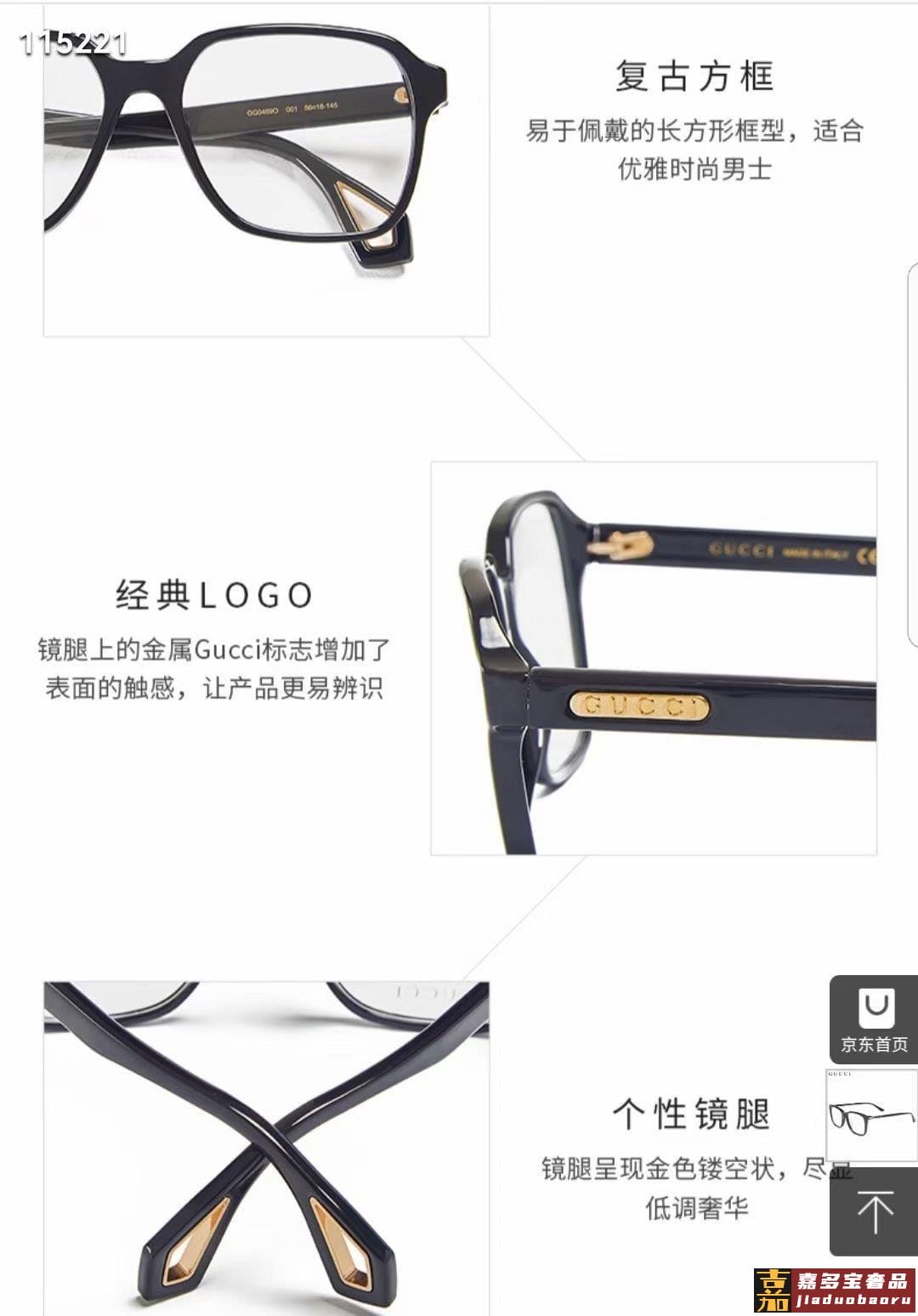
Task: Tap the back-to-top arrow button
Action: 875,1211
